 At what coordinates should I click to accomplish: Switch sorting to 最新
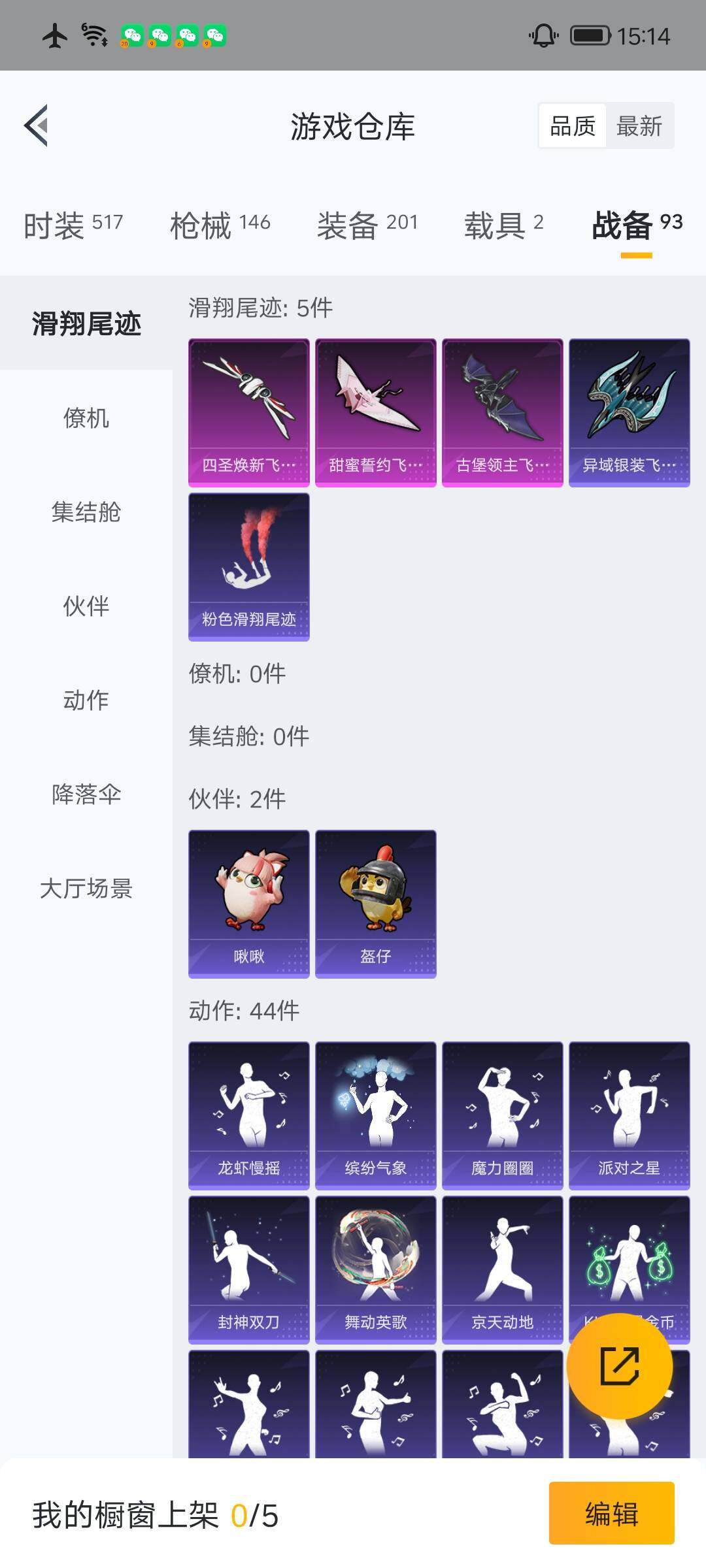coord(640,125)
